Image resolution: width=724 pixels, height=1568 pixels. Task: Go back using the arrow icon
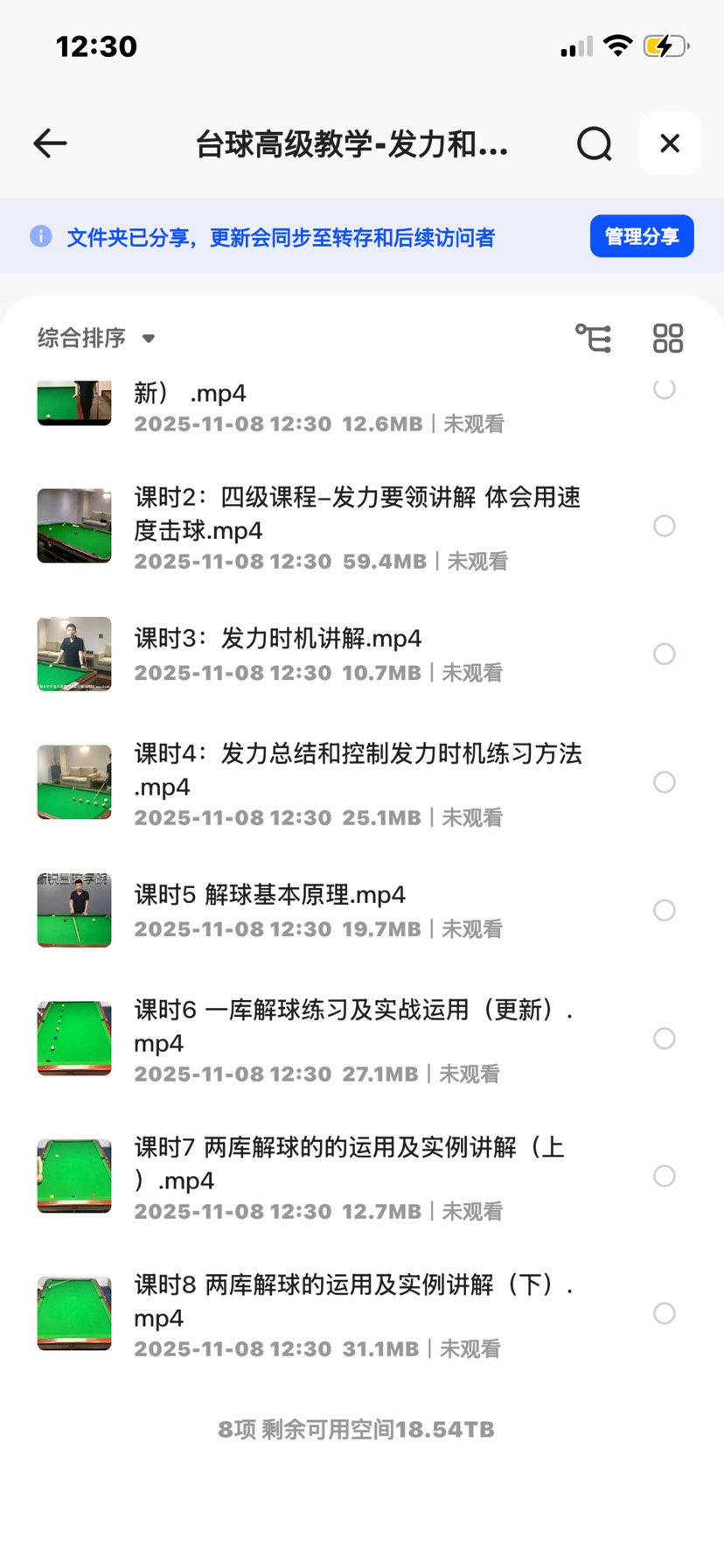[x=50, y=143]
